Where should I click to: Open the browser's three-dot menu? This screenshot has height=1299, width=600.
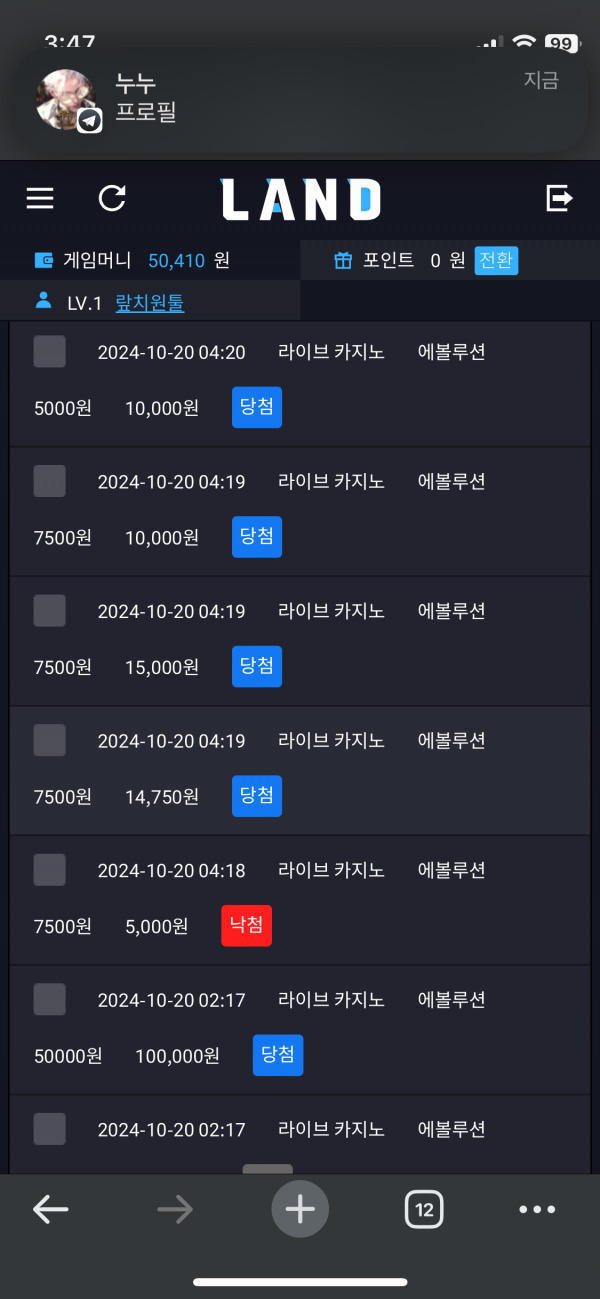point(537,1210)
